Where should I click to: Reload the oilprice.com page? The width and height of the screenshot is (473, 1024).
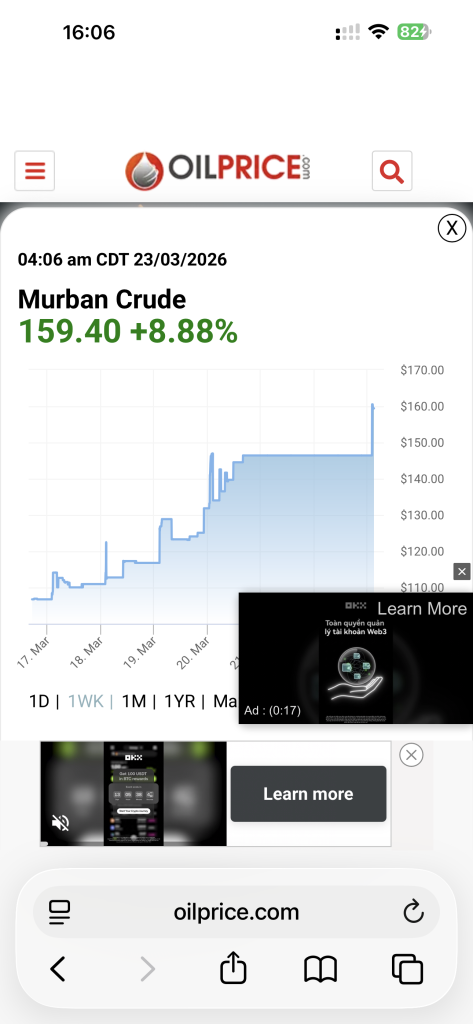tap(414, 912)
